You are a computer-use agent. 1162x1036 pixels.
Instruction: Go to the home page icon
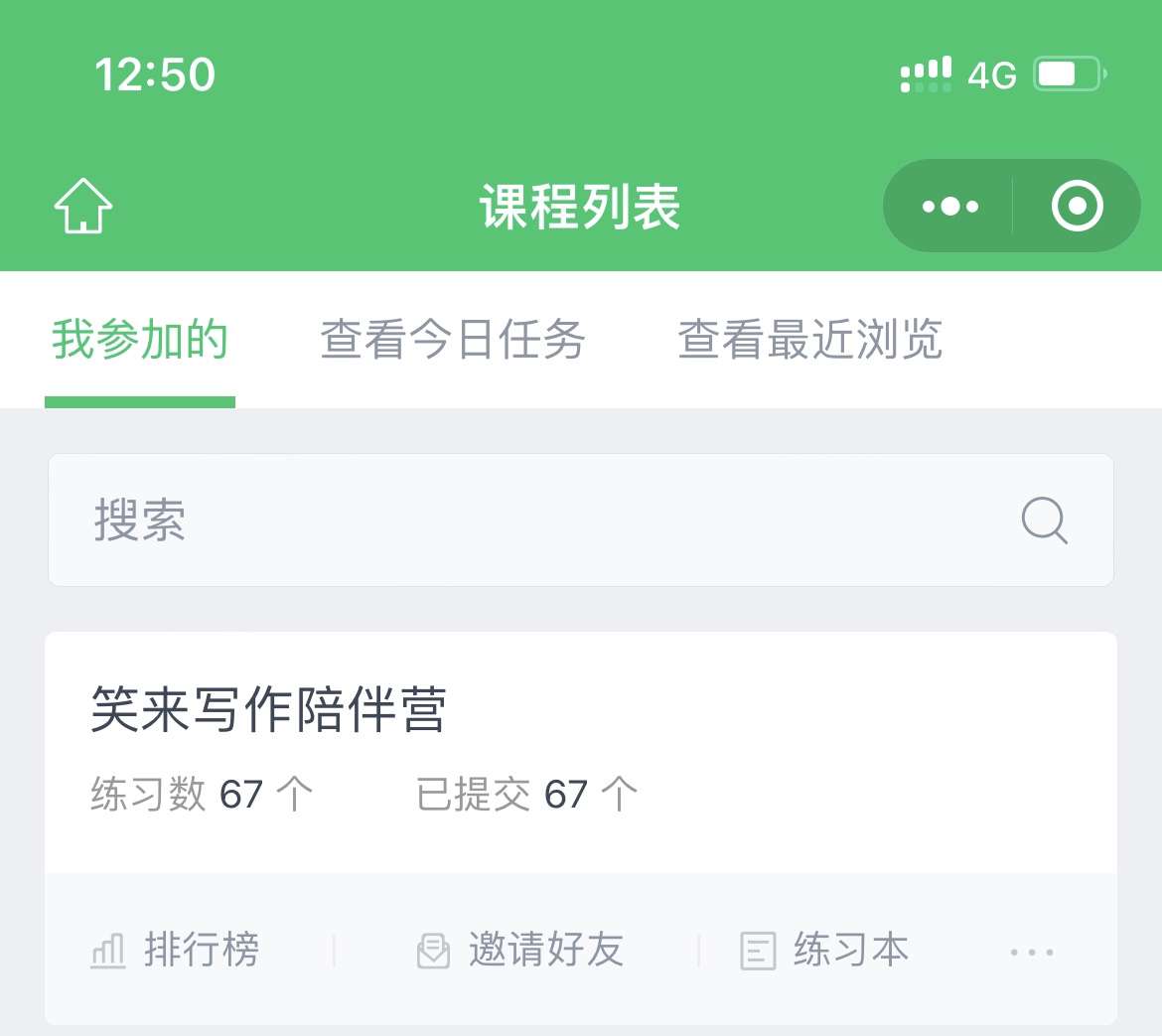tap(83, 207)
